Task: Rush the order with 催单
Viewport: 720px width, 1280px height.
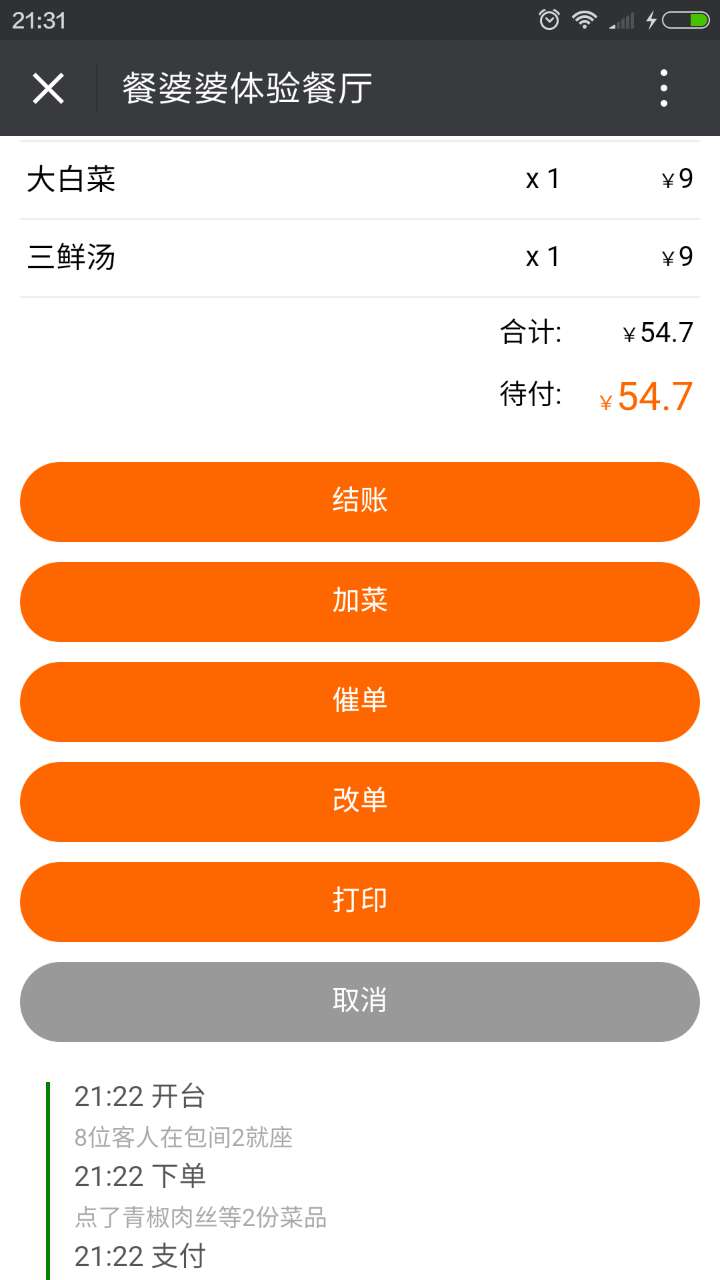Action: [x=360, y=702]
